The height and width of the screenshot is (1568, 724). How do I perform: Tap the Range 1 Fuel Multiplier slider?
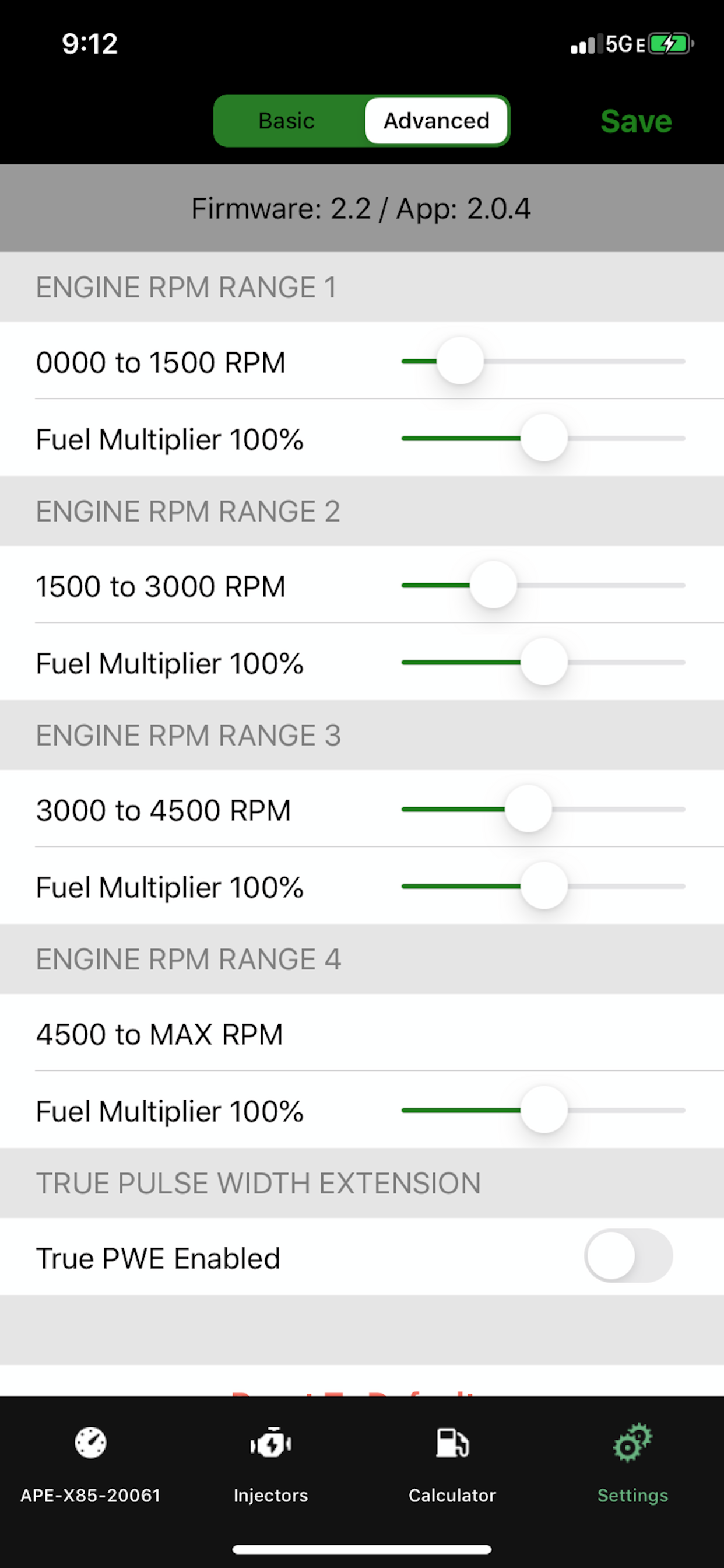(543, 438)
